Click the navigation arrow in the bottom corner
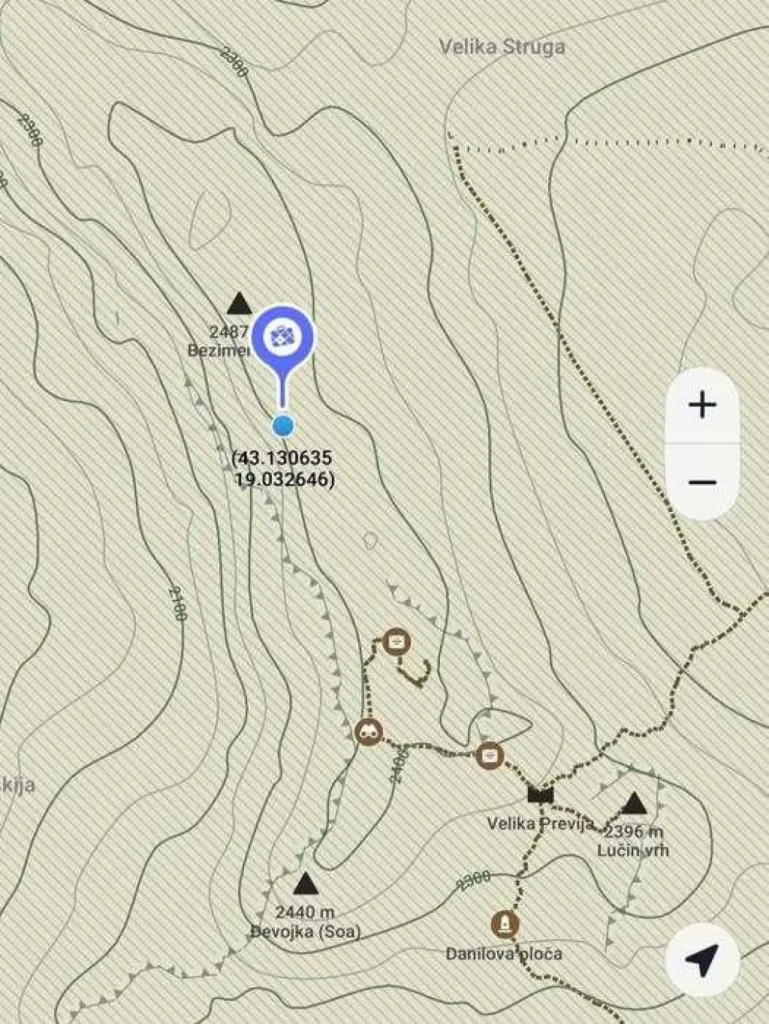769x1024 pixels. [700, 958]
